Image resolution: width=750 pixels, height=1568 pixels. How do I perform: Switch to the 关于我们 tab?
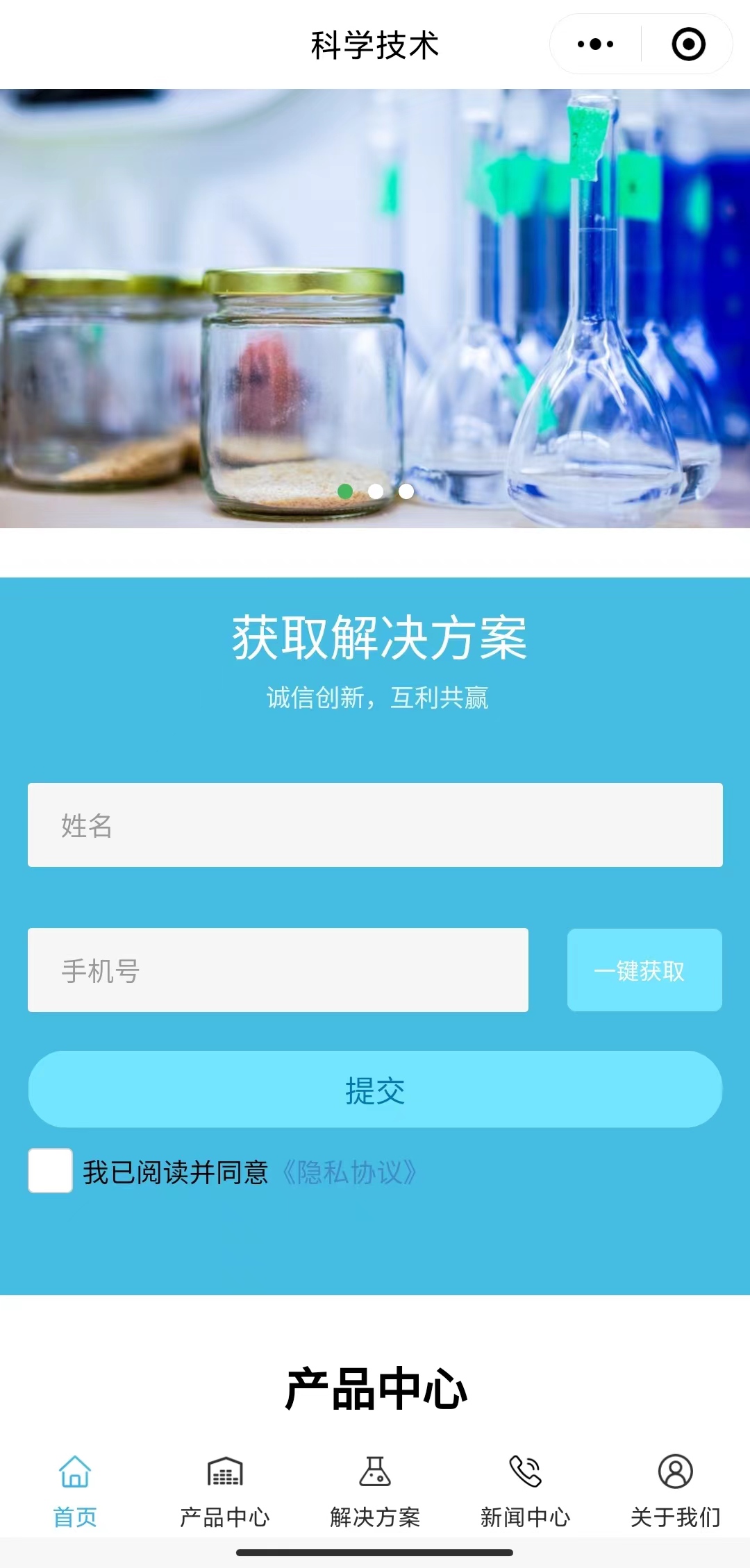tap(675, 1490)
